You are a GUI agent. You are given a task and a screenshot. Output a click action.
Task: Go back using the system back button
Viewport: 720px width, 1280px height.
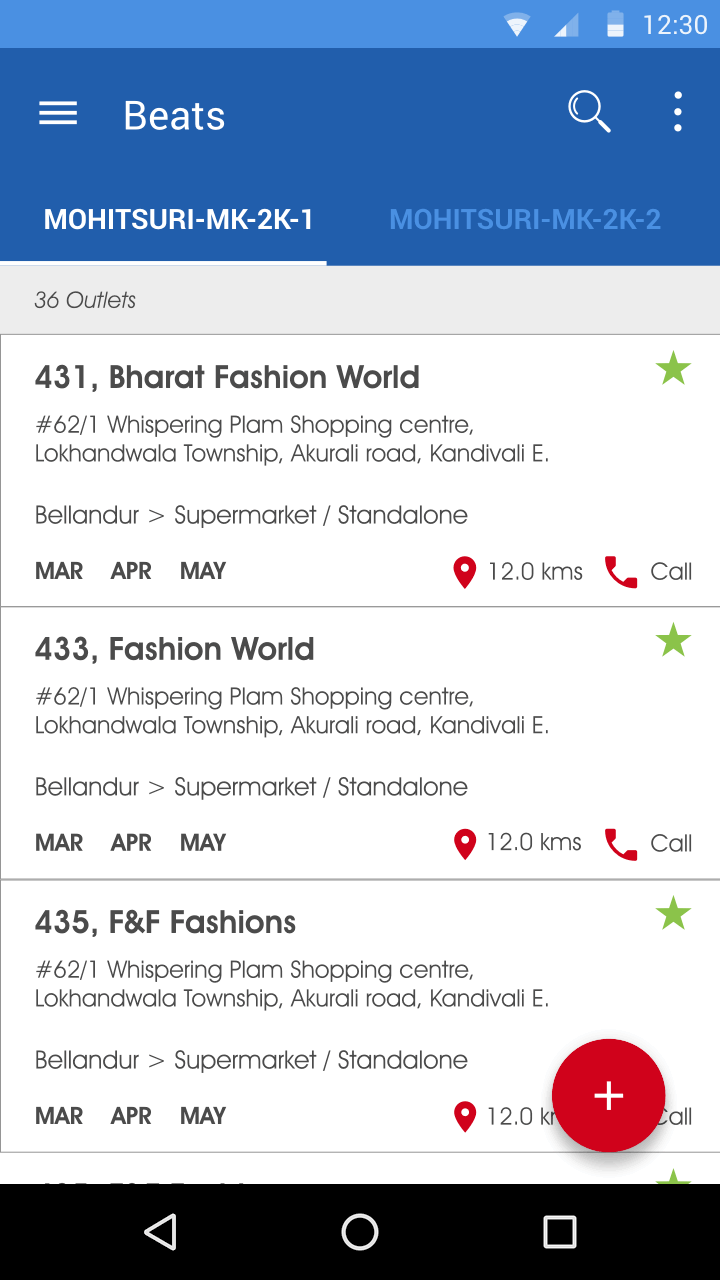coord(160,1232)
